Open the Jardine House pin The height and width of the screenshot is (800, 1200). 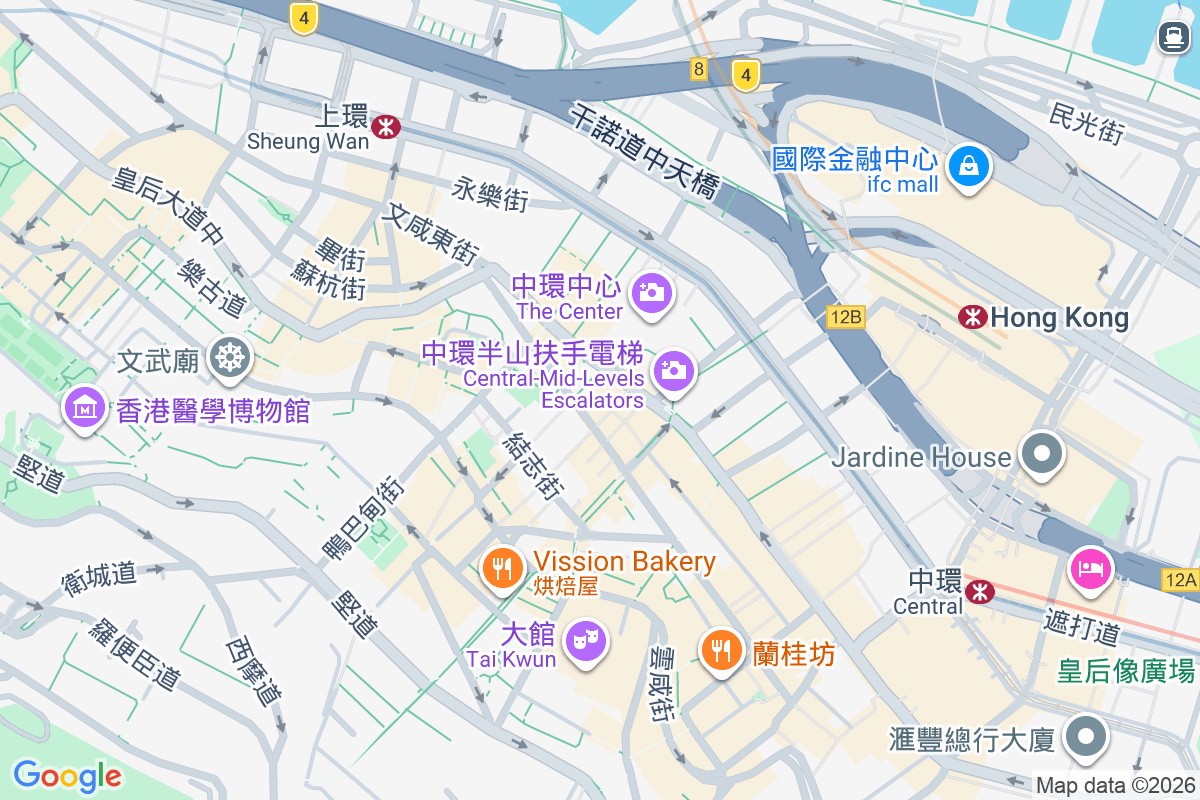(1043, 456)
